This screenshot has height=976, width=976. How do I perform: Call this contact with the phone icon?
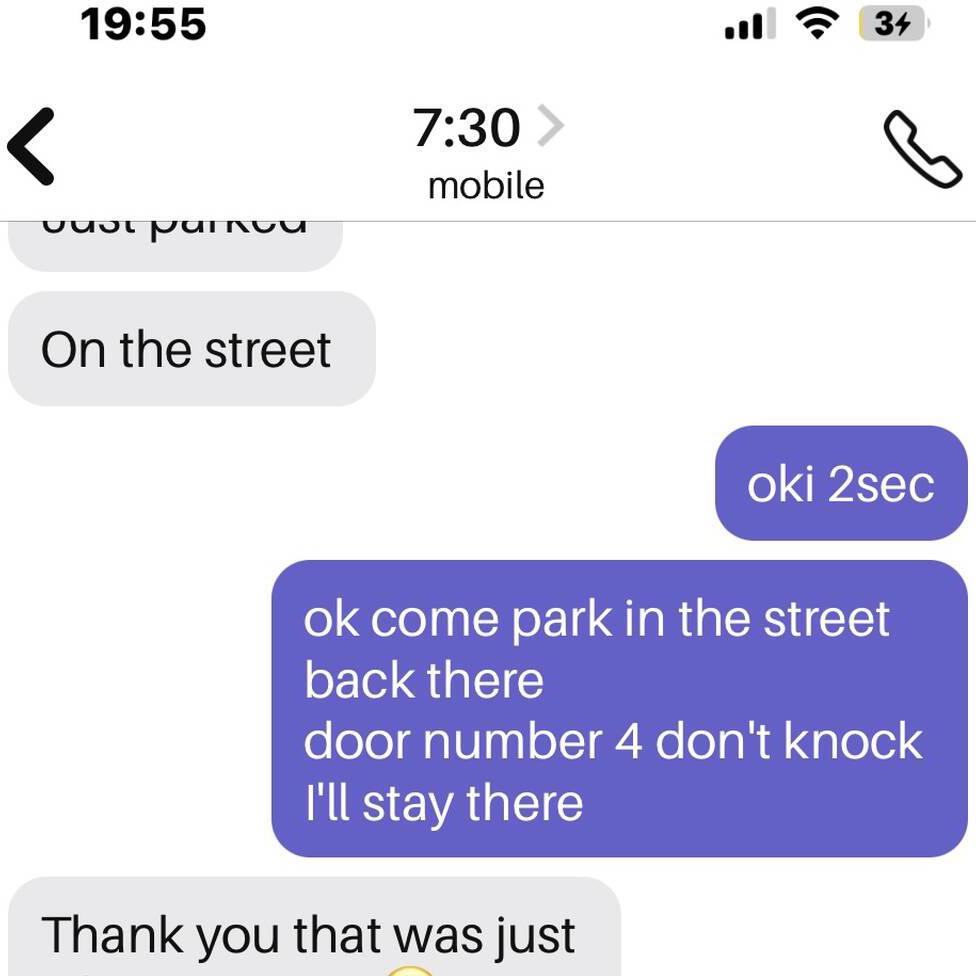921,149
